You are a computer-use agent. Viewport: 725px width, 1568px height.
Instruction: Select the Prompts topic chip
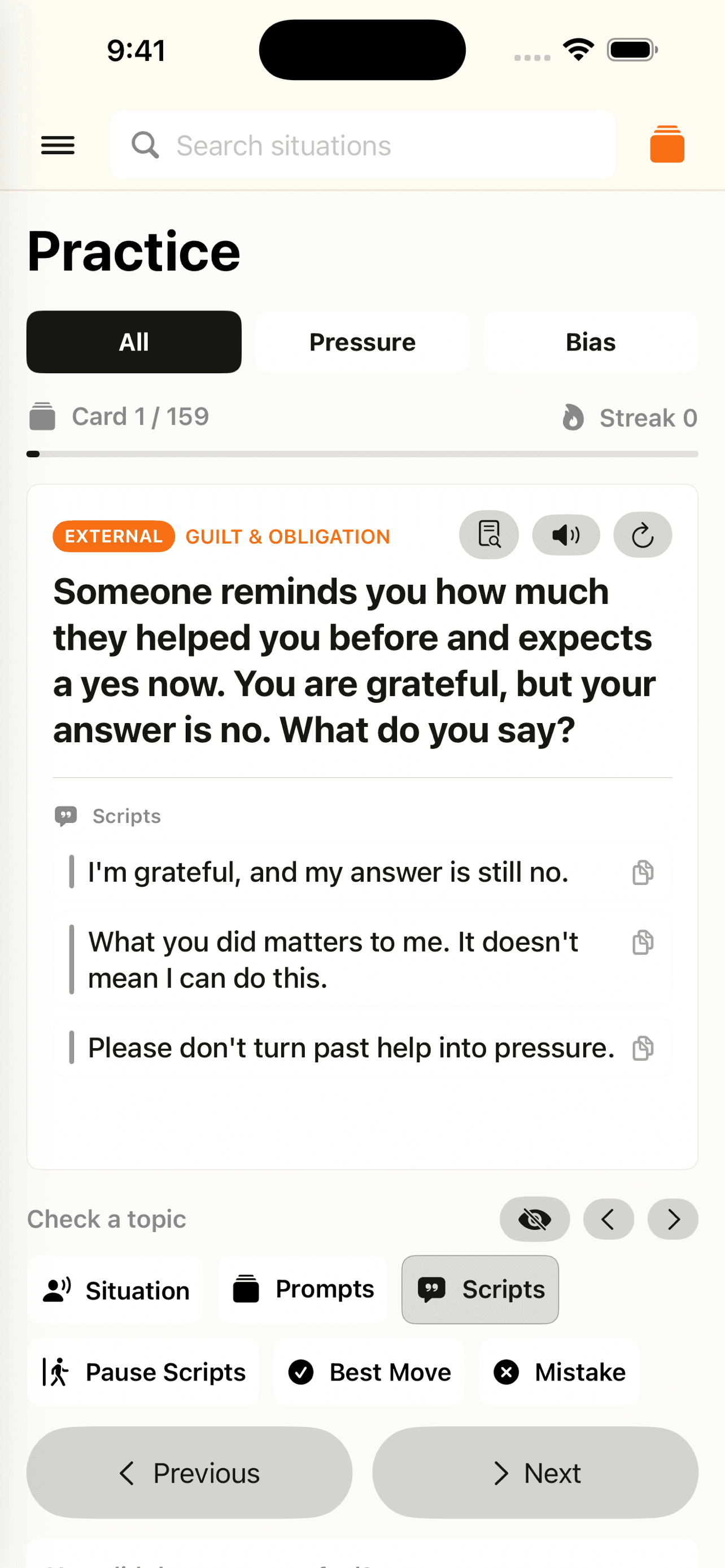(303, 1289)
